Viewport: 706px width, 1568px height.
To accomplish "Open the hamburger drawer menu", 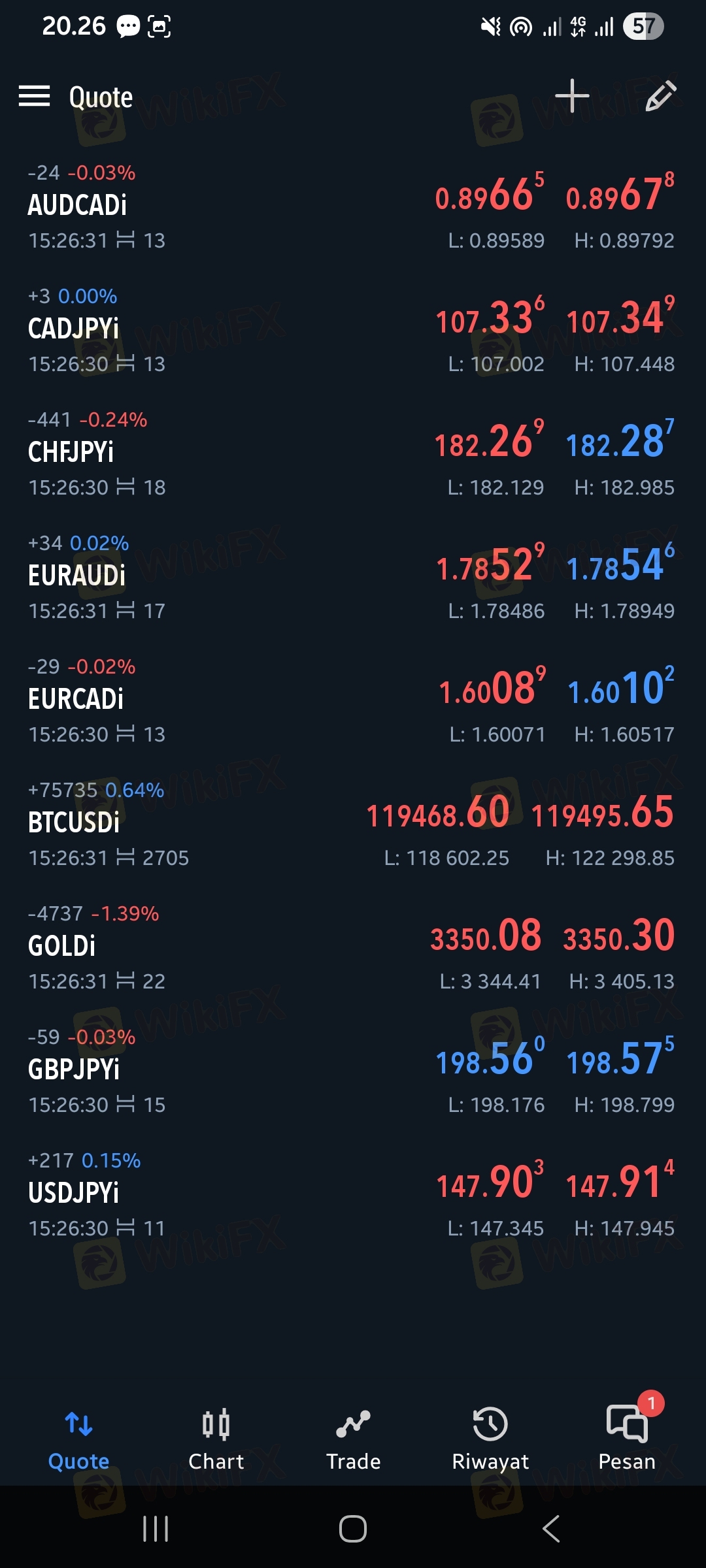I will pyautogui.click(x=34, y=96).
